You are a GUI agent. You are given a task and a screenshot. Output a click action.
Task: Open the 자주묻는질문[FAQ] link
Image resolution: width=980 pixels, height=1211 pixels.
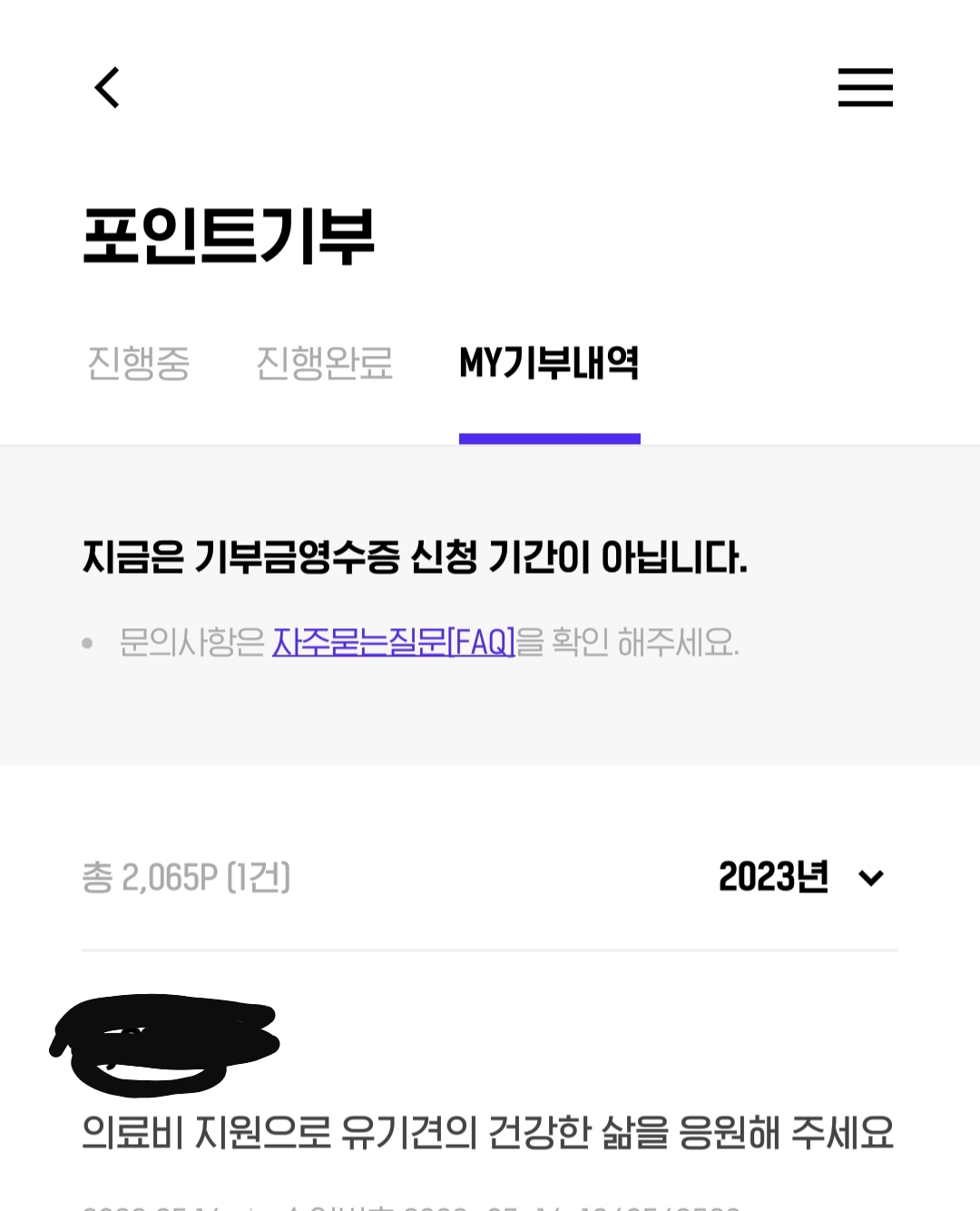[394, 642]
